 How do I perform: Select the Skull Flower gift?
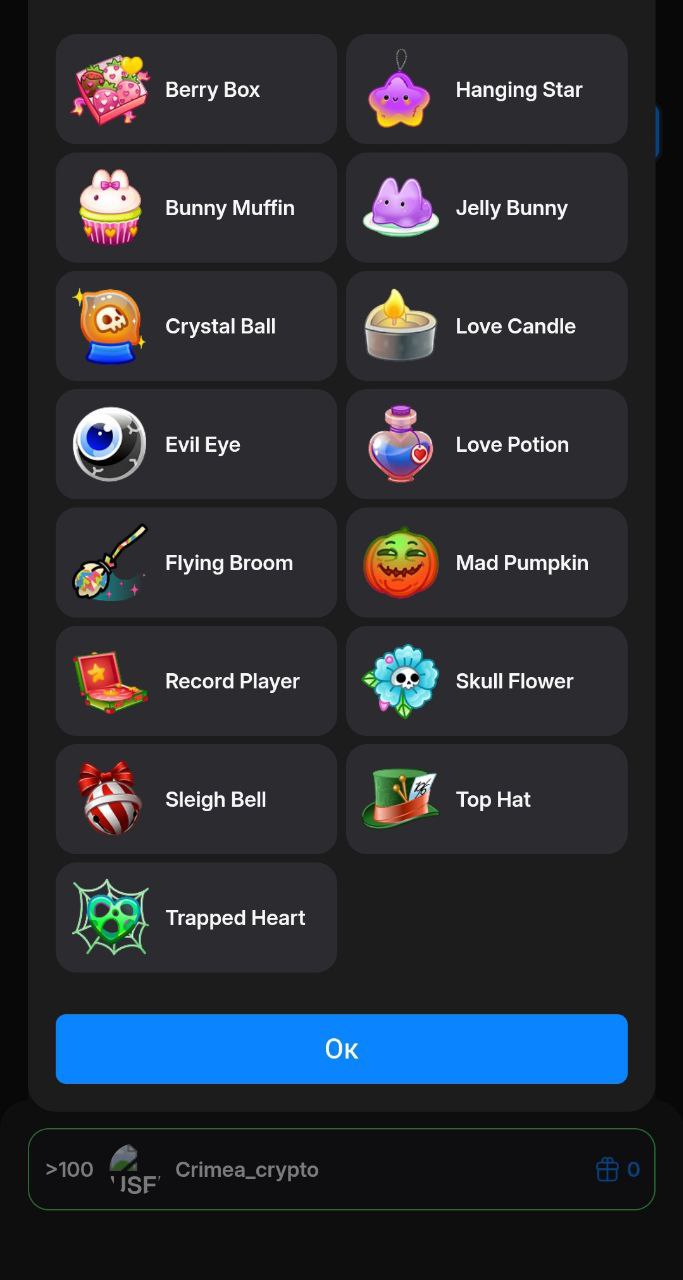[487, 681]
